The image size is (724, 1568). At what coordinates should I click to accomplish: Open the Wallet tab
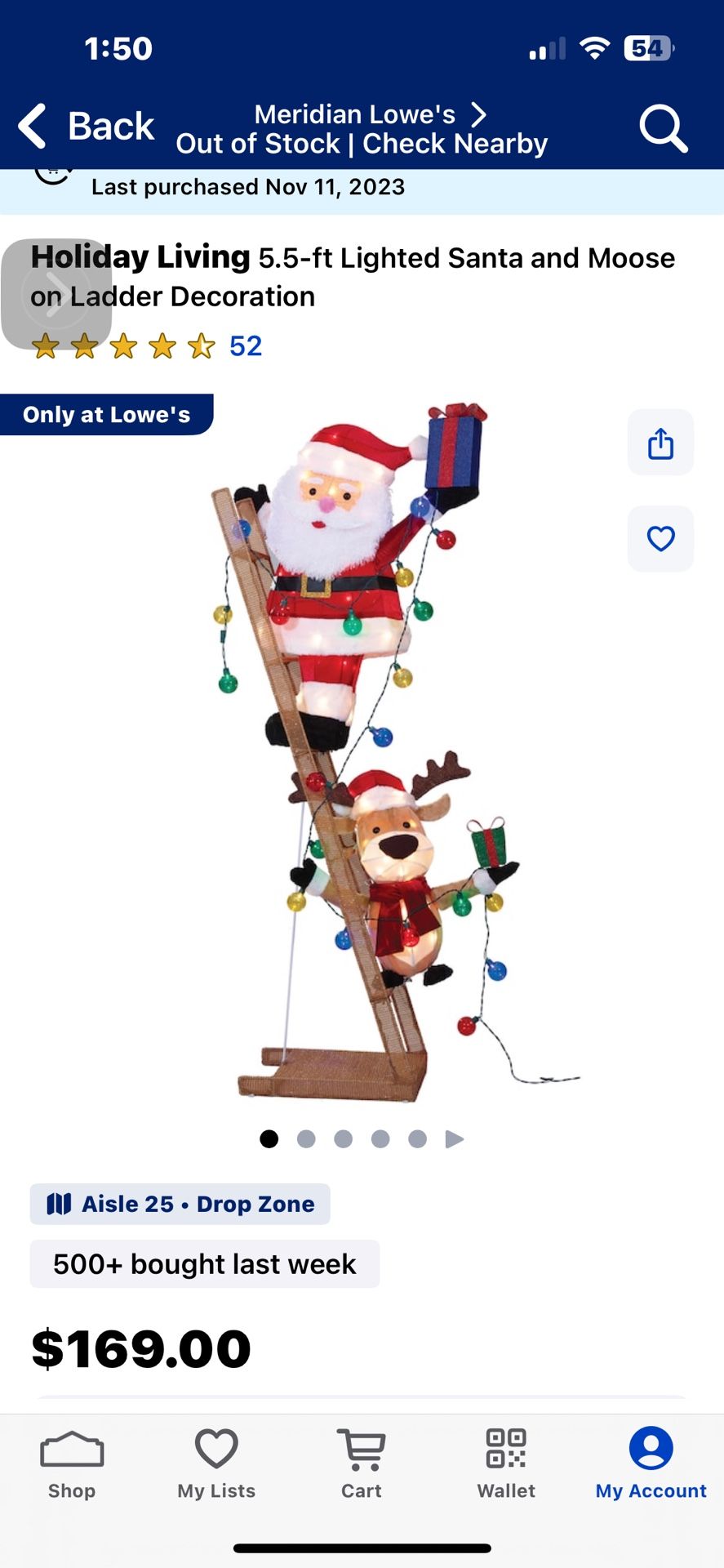point(506,1465)
